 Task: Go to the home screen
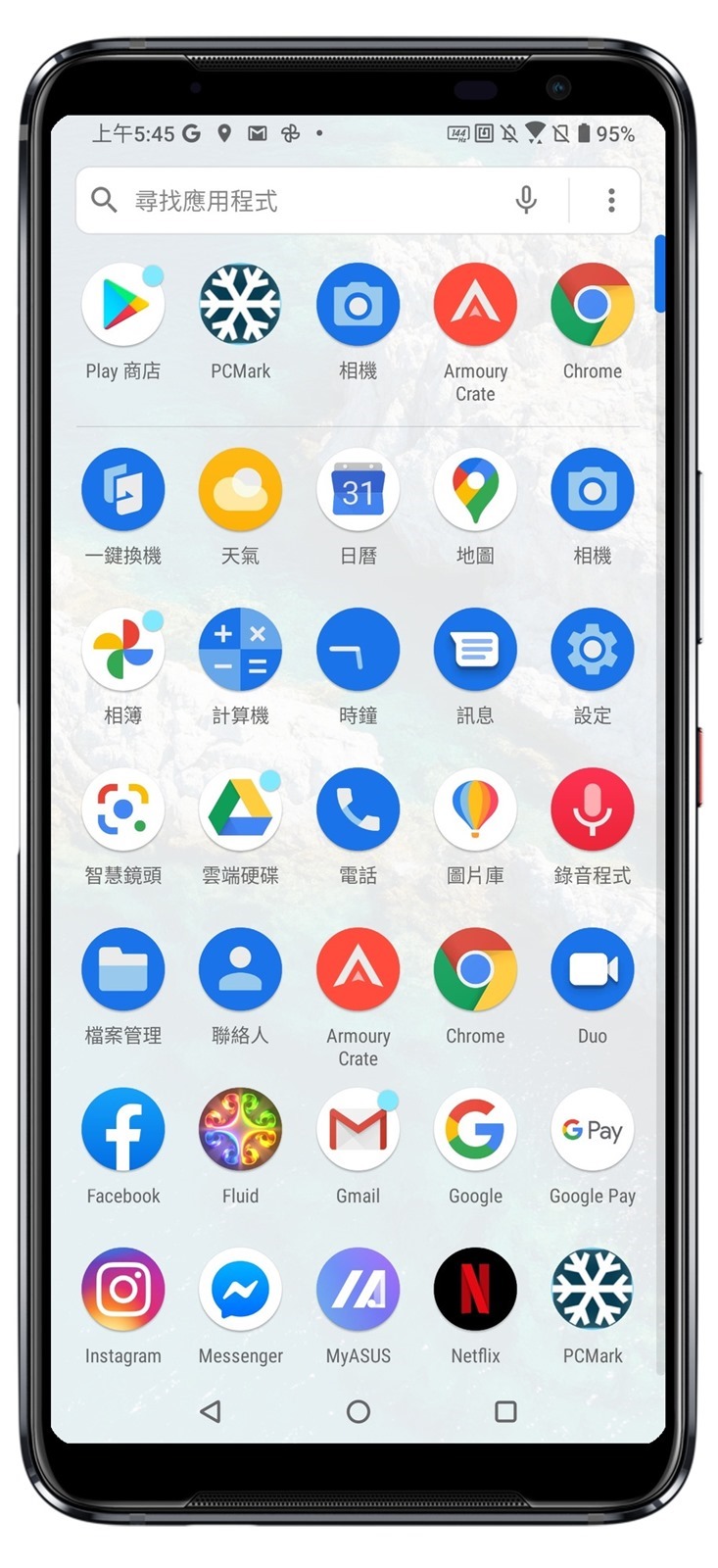tap(359, 1411)
